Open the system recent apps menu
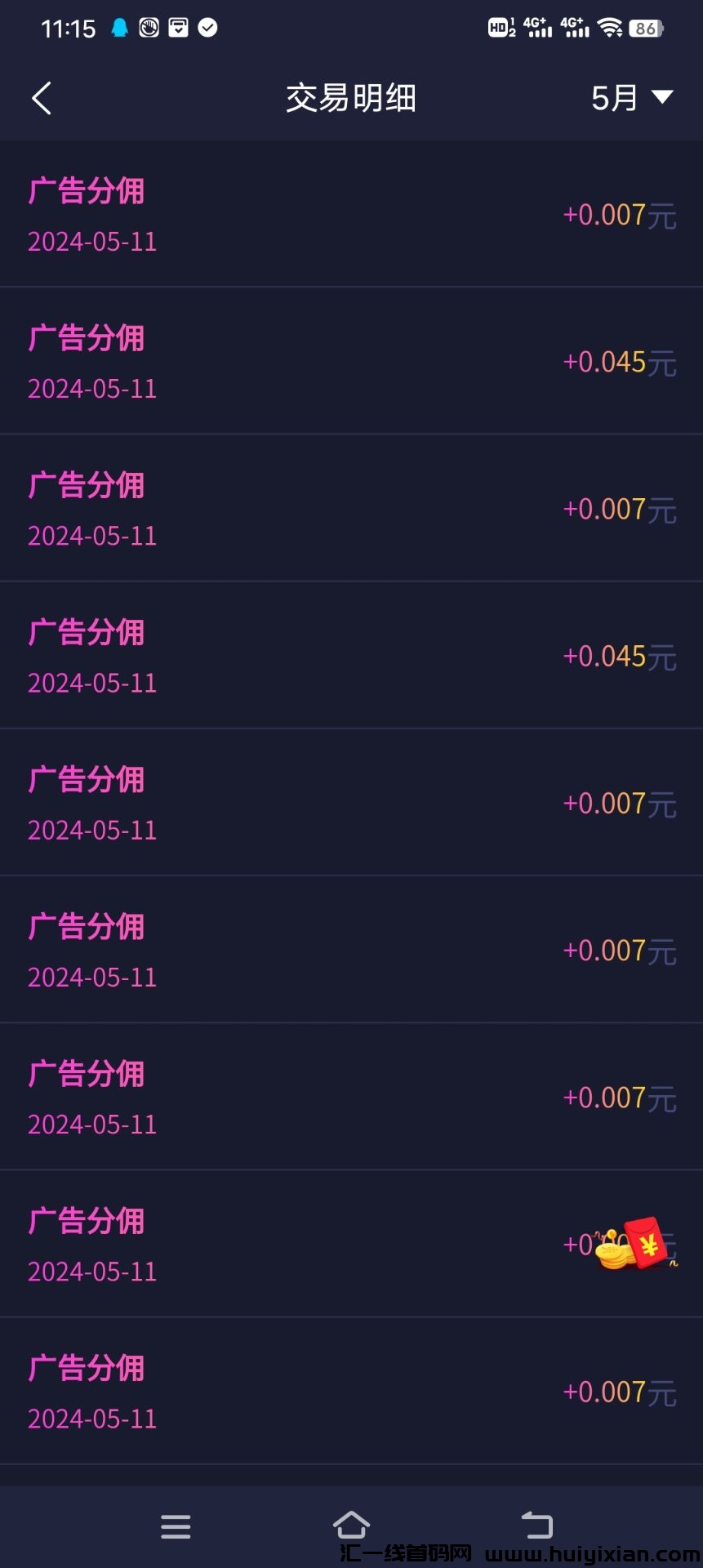The width and height of the screenshot is (703, 1568). coord(176,1526)
